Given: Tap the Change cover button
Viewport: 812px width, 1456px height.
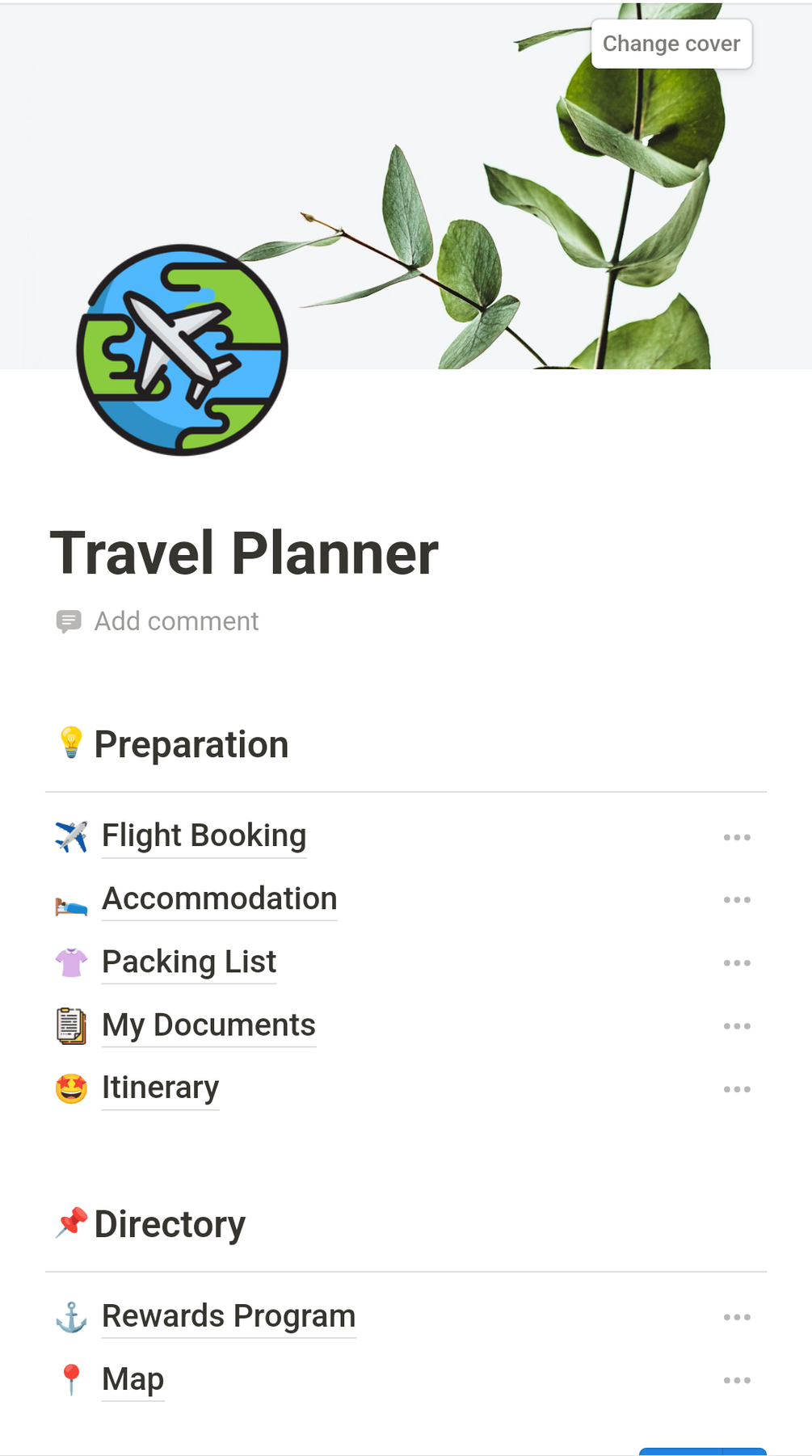Looking at the screenshot, I should 671,44.
